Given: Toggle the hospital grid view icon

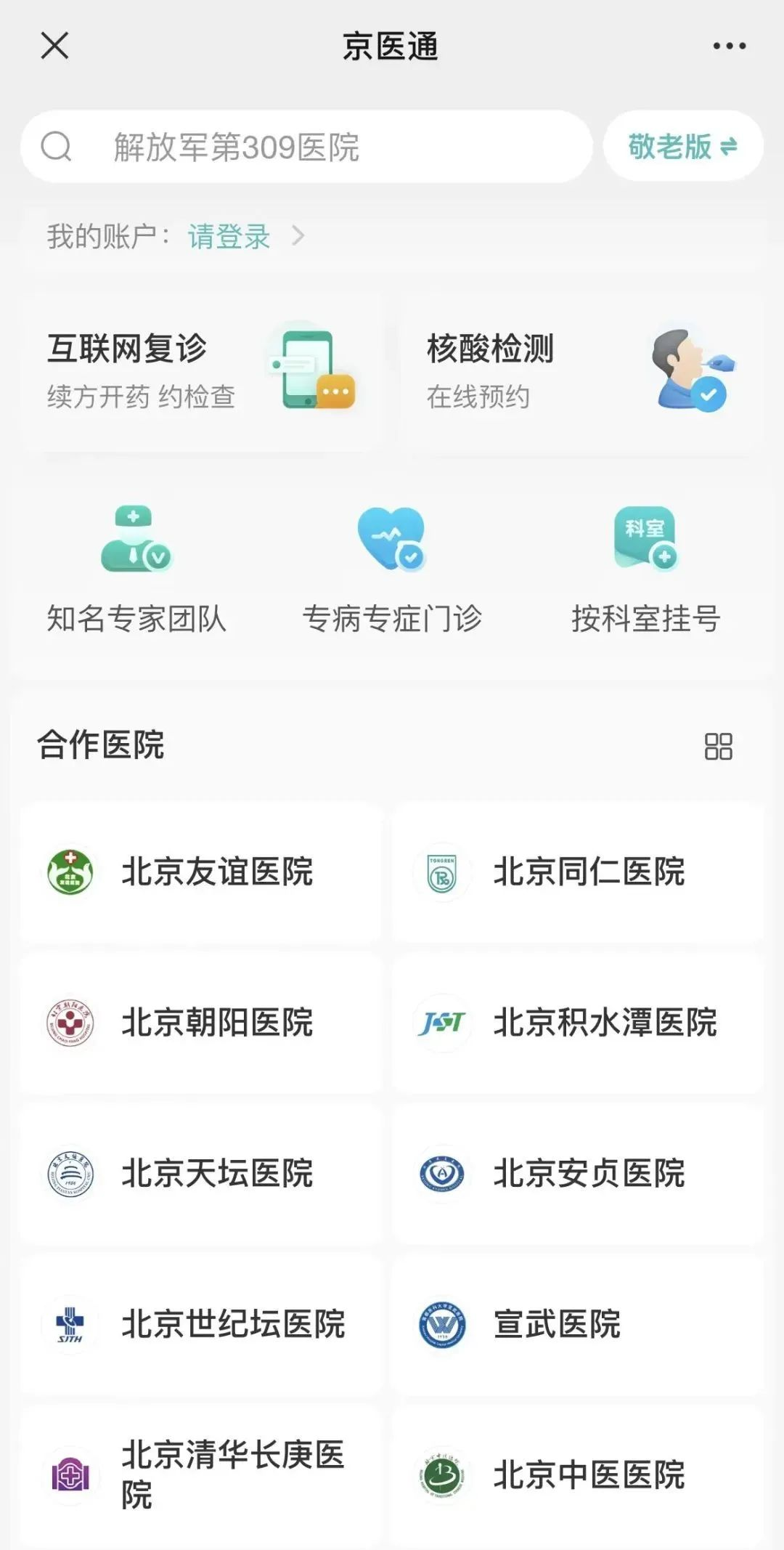Looking at the screenshot, I should tap(718, 746).
